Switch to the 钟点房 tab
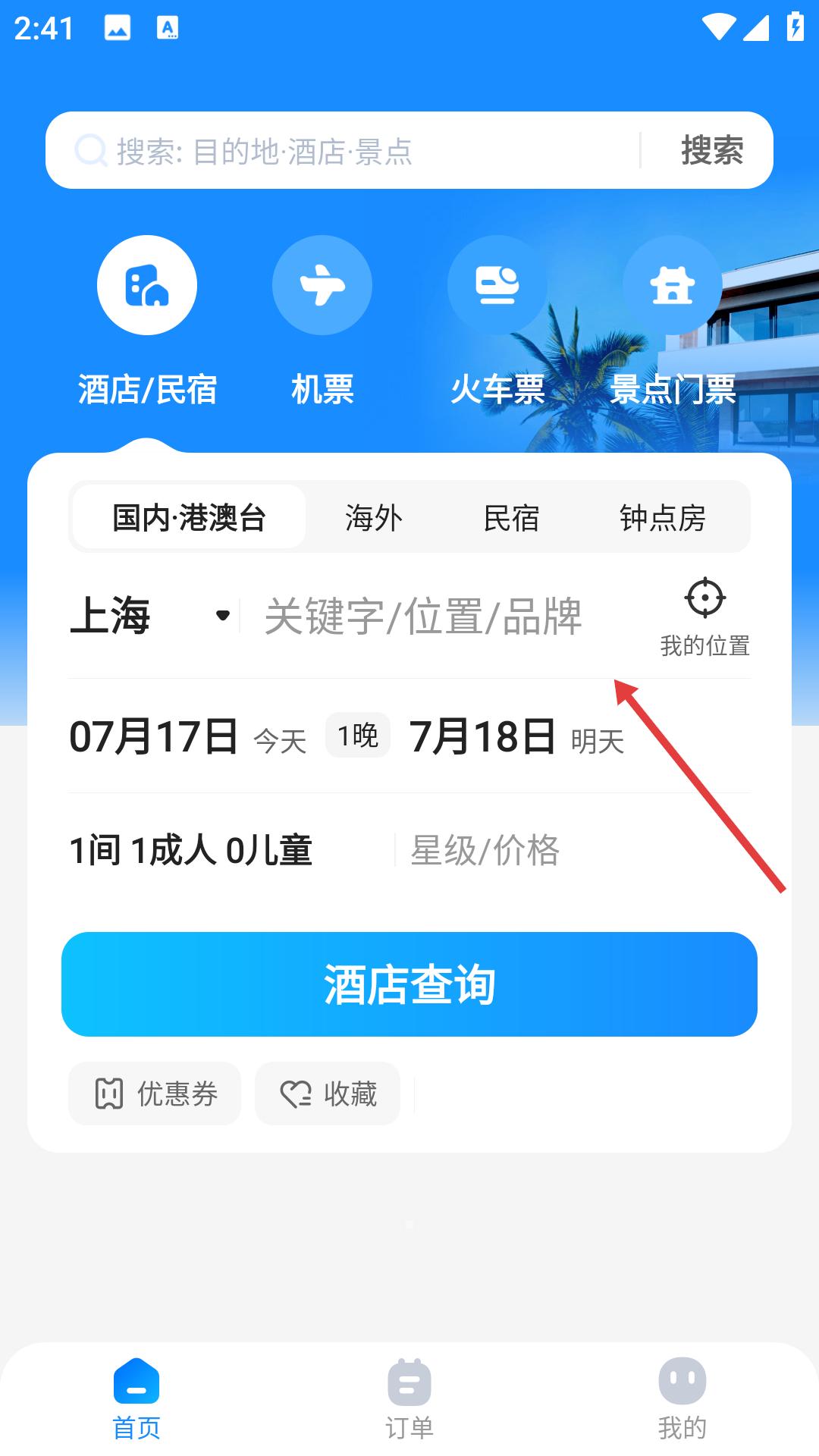The width and height of the screenshot is (819, 1456). coord(662,518)
